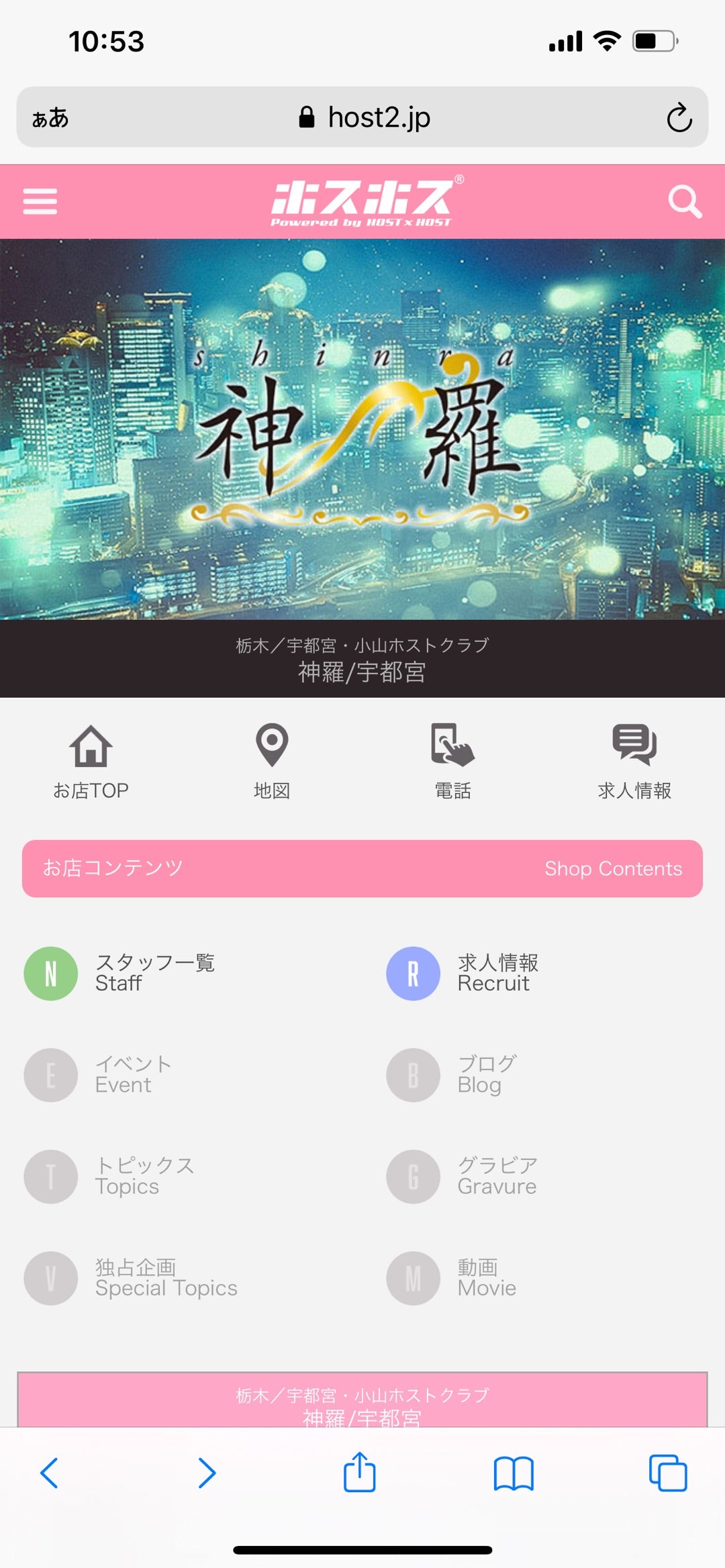Open Safari bookmarks
The height and width of the screenshot is (1568, 725).
[x=514, y=1473]
